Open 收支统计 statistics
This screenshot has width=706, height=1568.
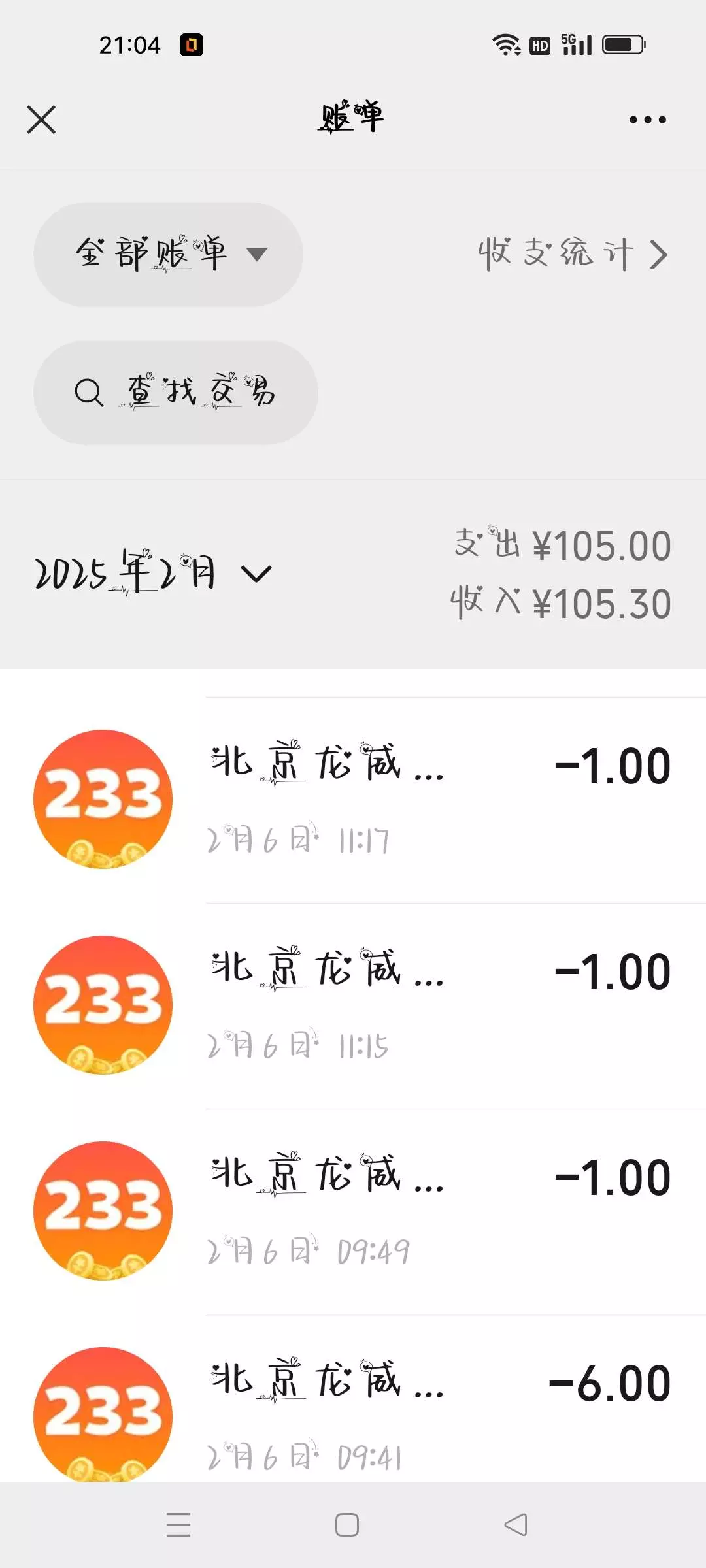point(572,254)
